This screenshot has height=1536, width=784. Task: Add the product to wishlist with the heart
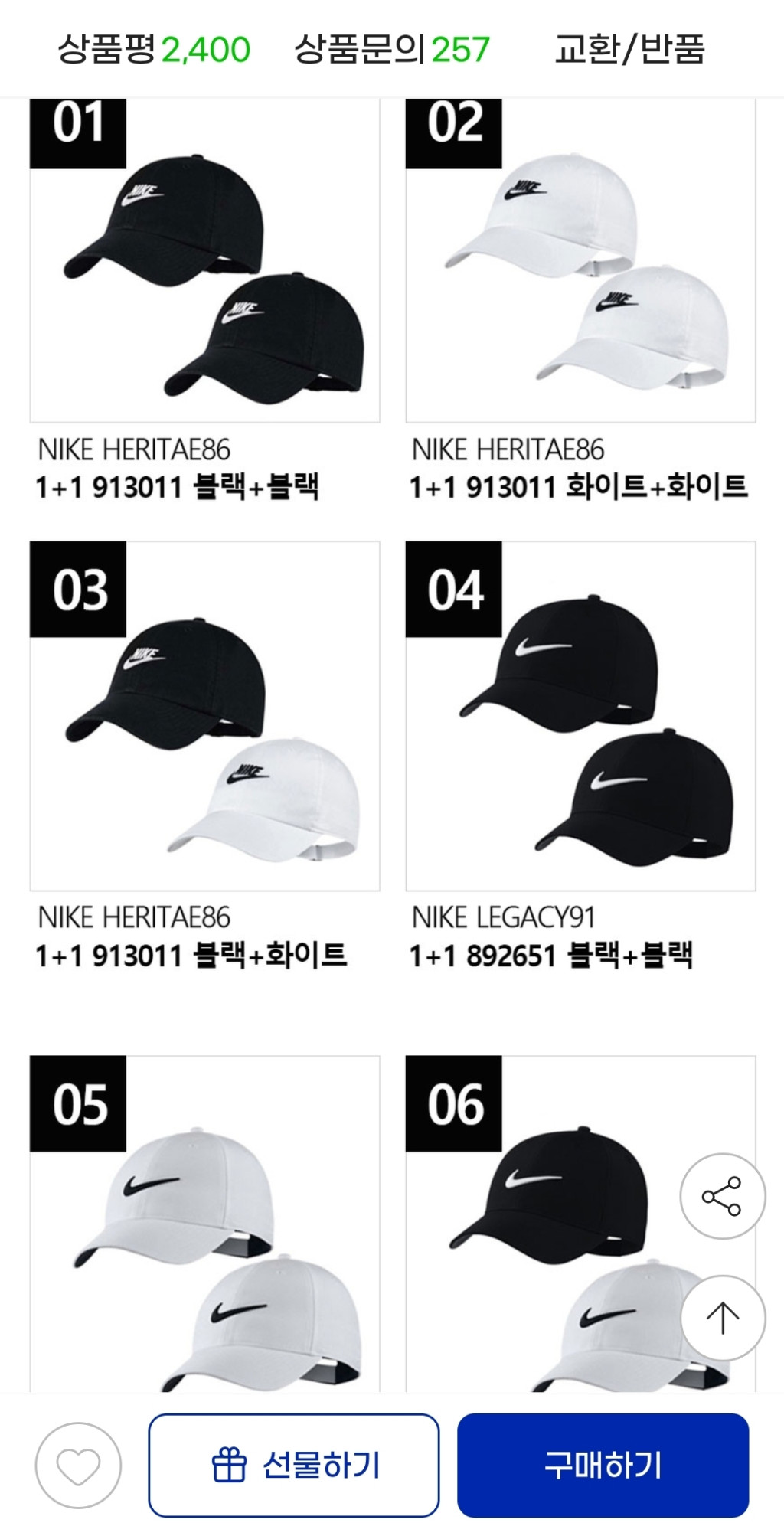tap(78, 1466)
